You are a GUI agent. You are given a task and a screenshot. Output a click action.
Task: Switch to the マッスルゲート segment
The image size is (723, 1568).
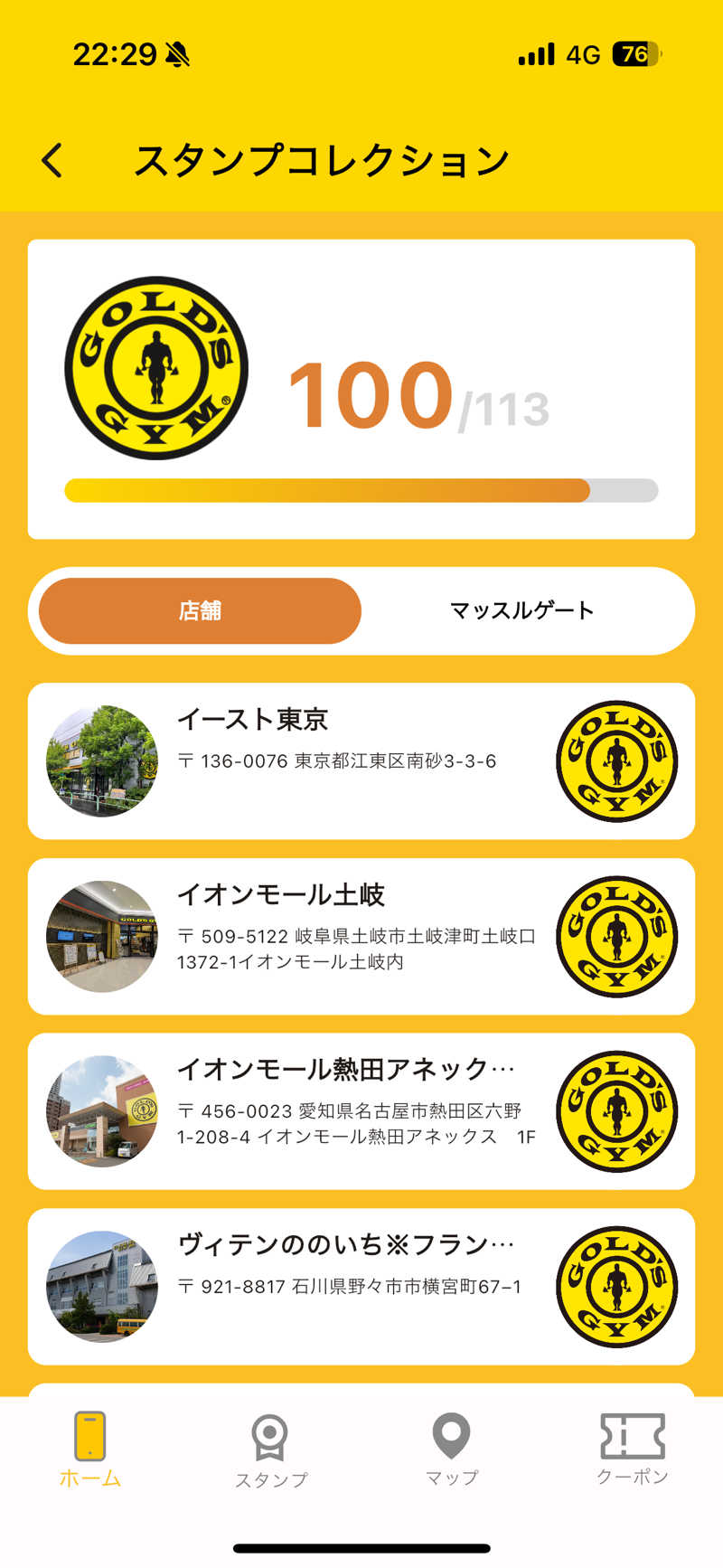[521, 611]
